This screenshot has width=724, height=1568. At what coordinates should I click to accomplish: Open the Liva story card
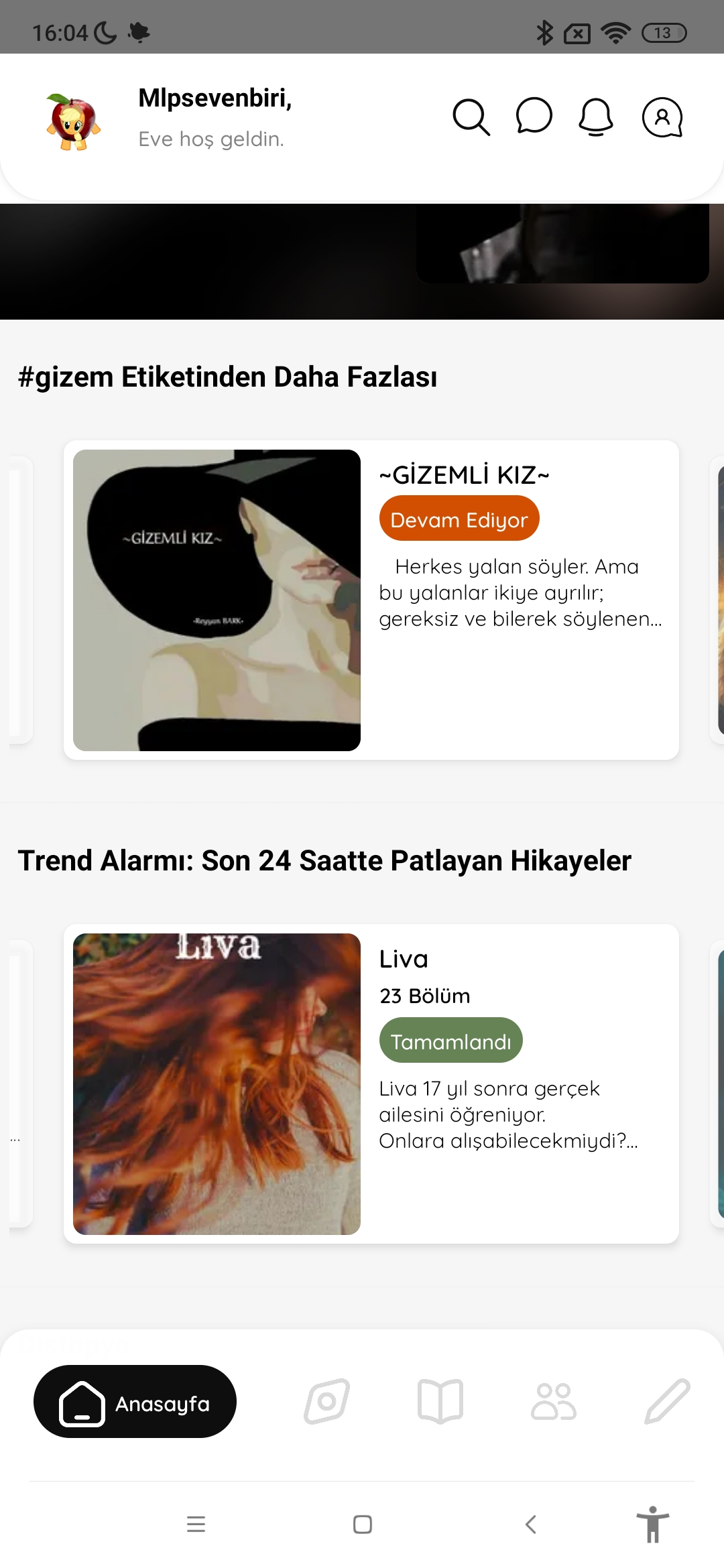tap(371, 1084)
